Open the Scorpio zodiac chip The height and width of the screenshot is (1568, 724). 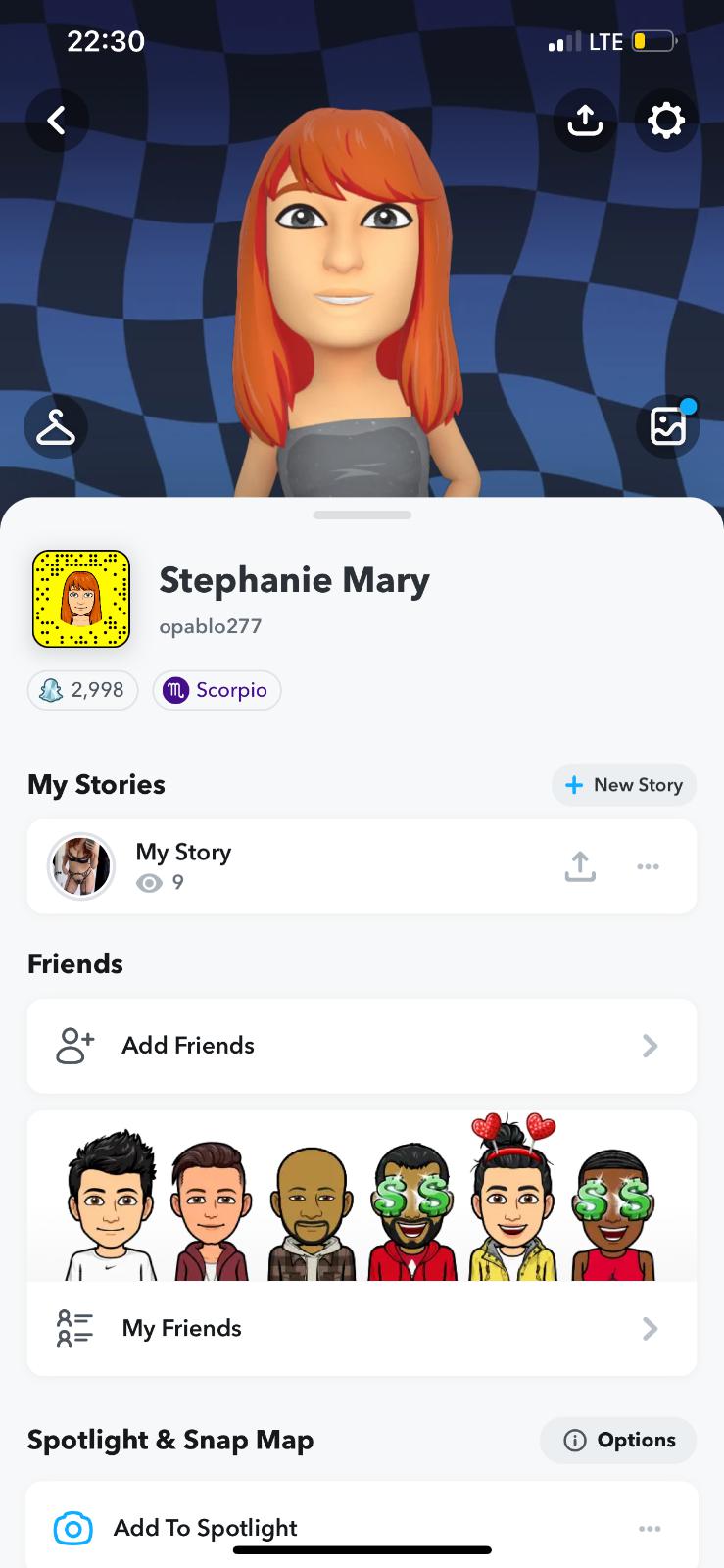[x=217, y=690]
